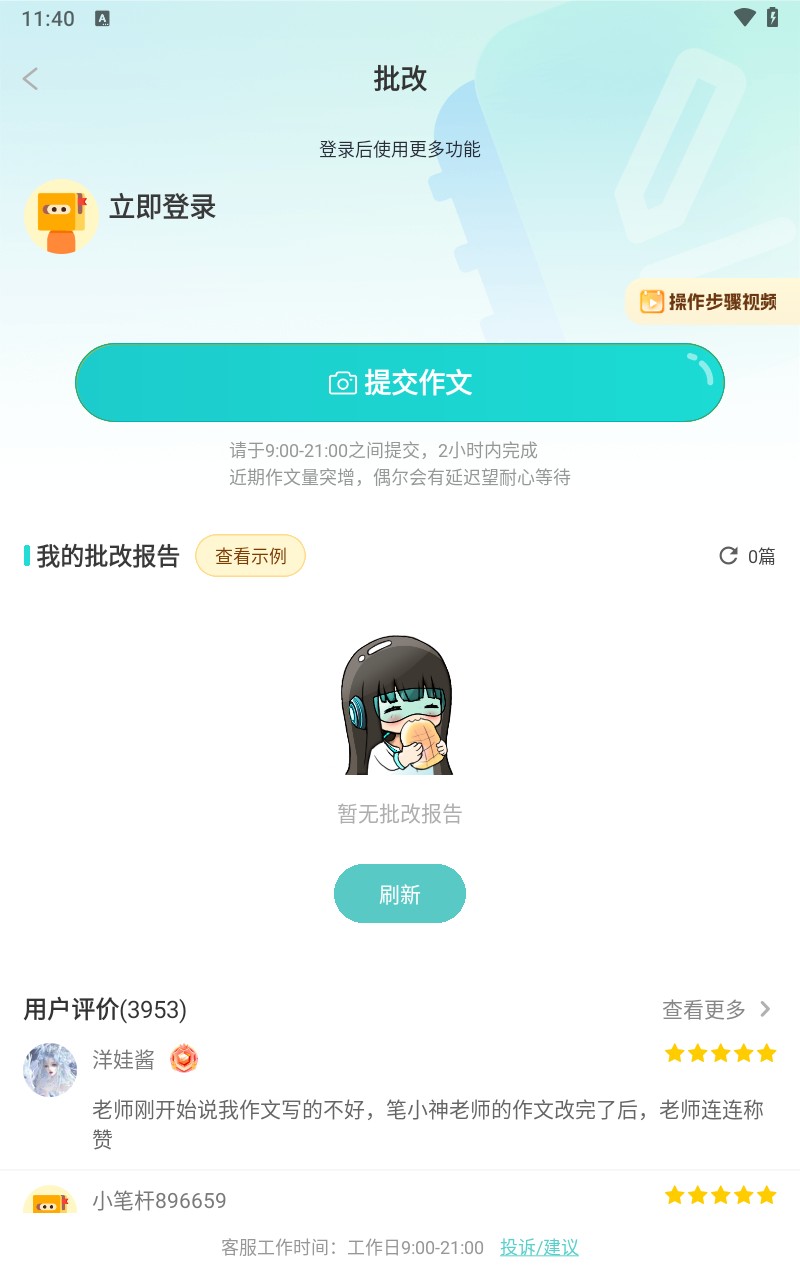The width and height of the screenshot is (800, 1280).
Task: Tap the robot avatar beside 立即登录
Action: click(61, 217)
